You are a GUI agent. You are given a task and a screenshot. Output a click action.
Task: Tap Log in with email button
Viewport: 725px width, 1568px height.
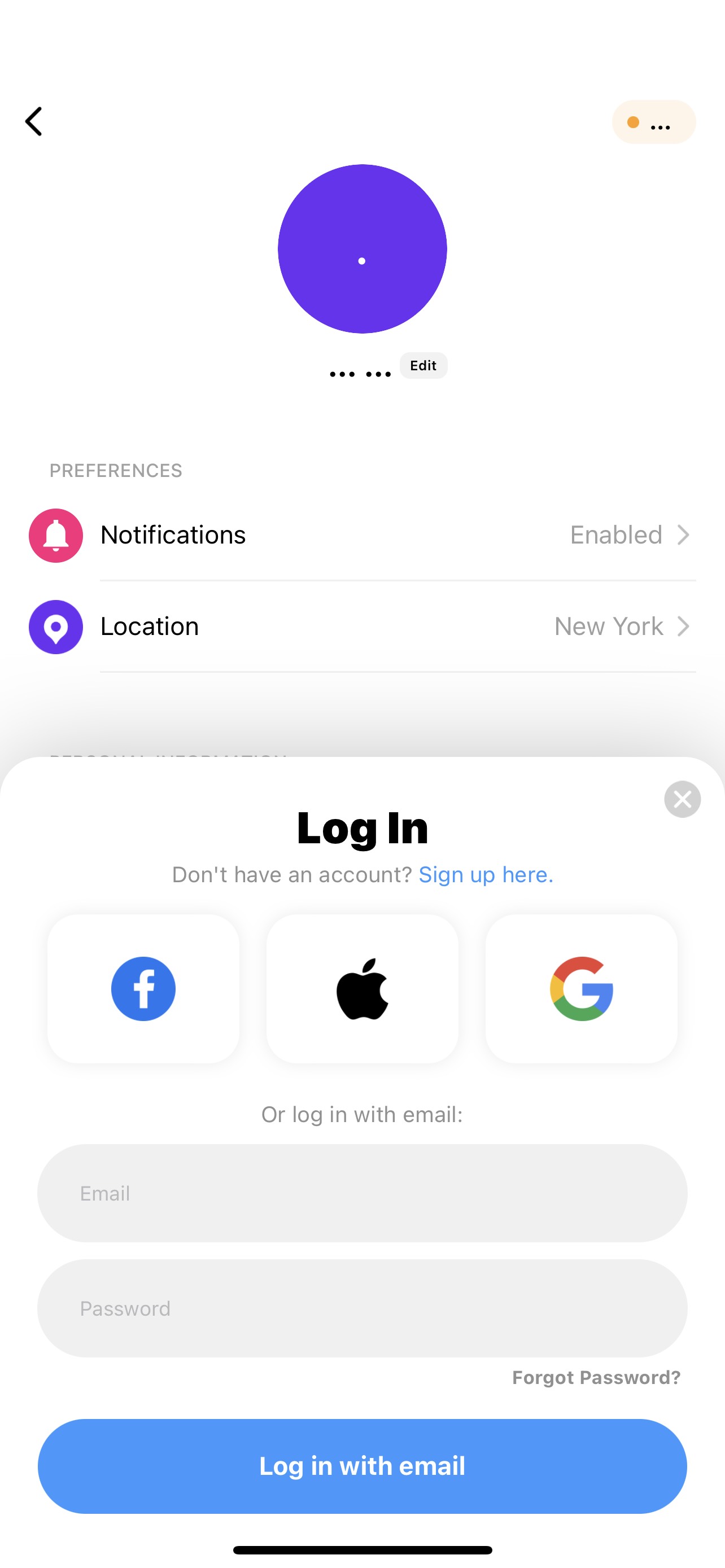(x=362, y=1466)
